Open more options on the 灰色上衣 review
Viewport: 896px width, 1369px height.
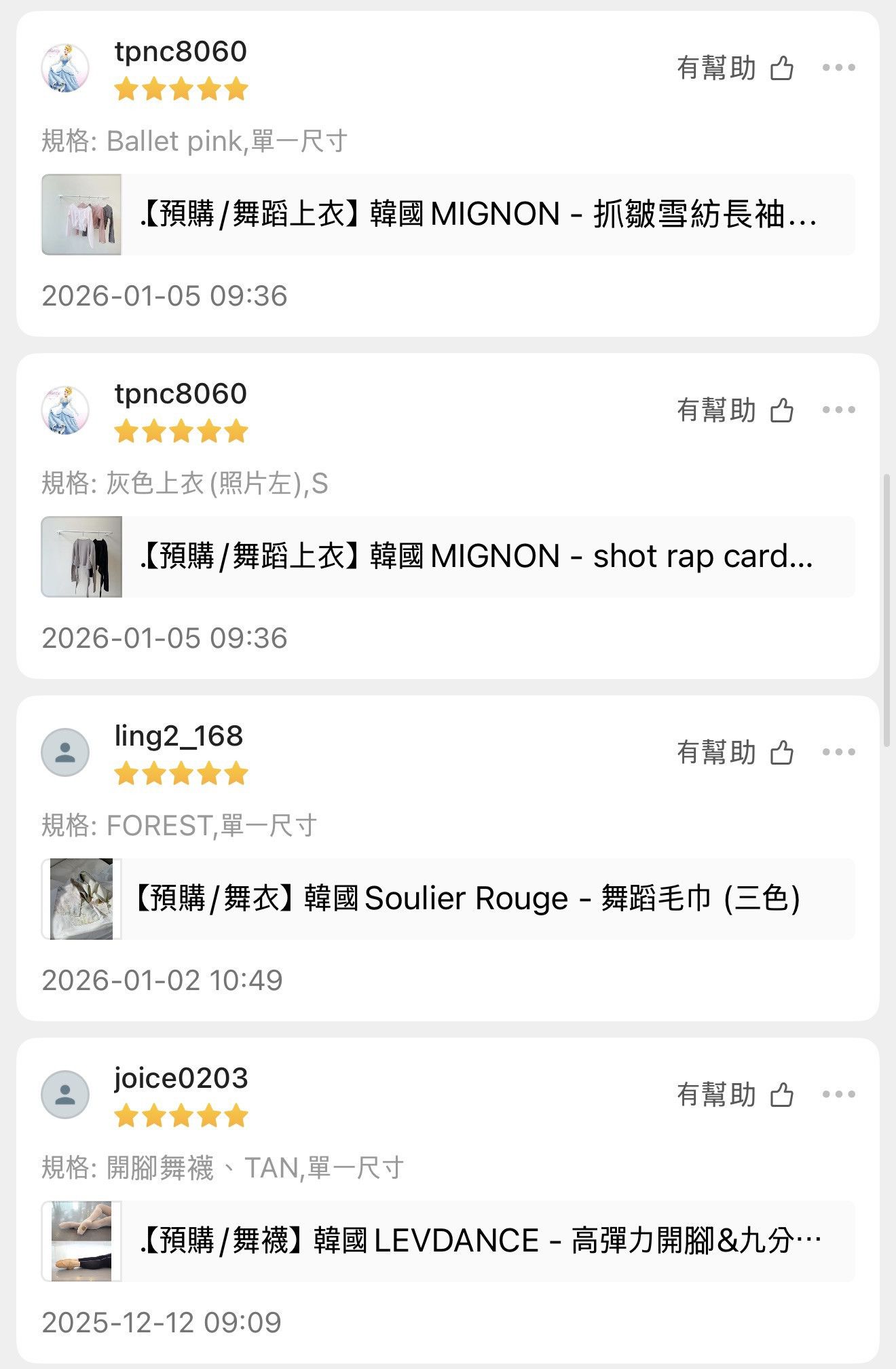pos(838,410)
